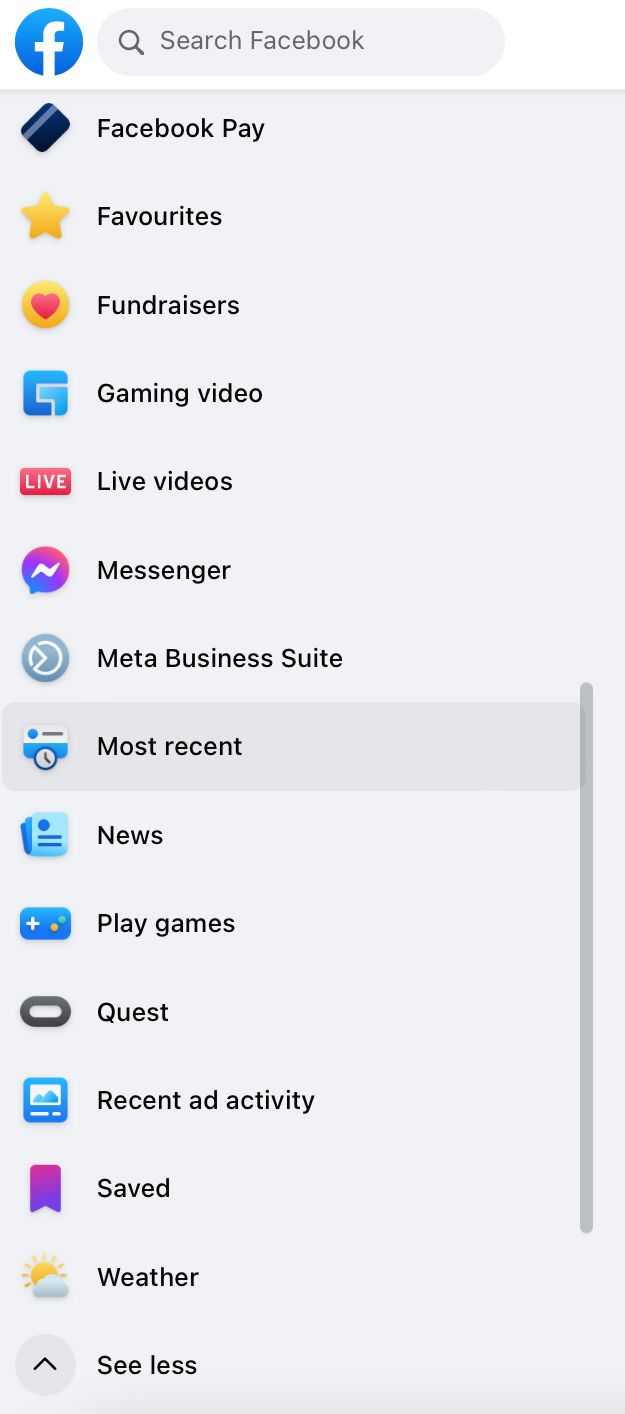Open Facebook Pay
Viewport: 625px width, 1414px height.
(x=180, y=129)
